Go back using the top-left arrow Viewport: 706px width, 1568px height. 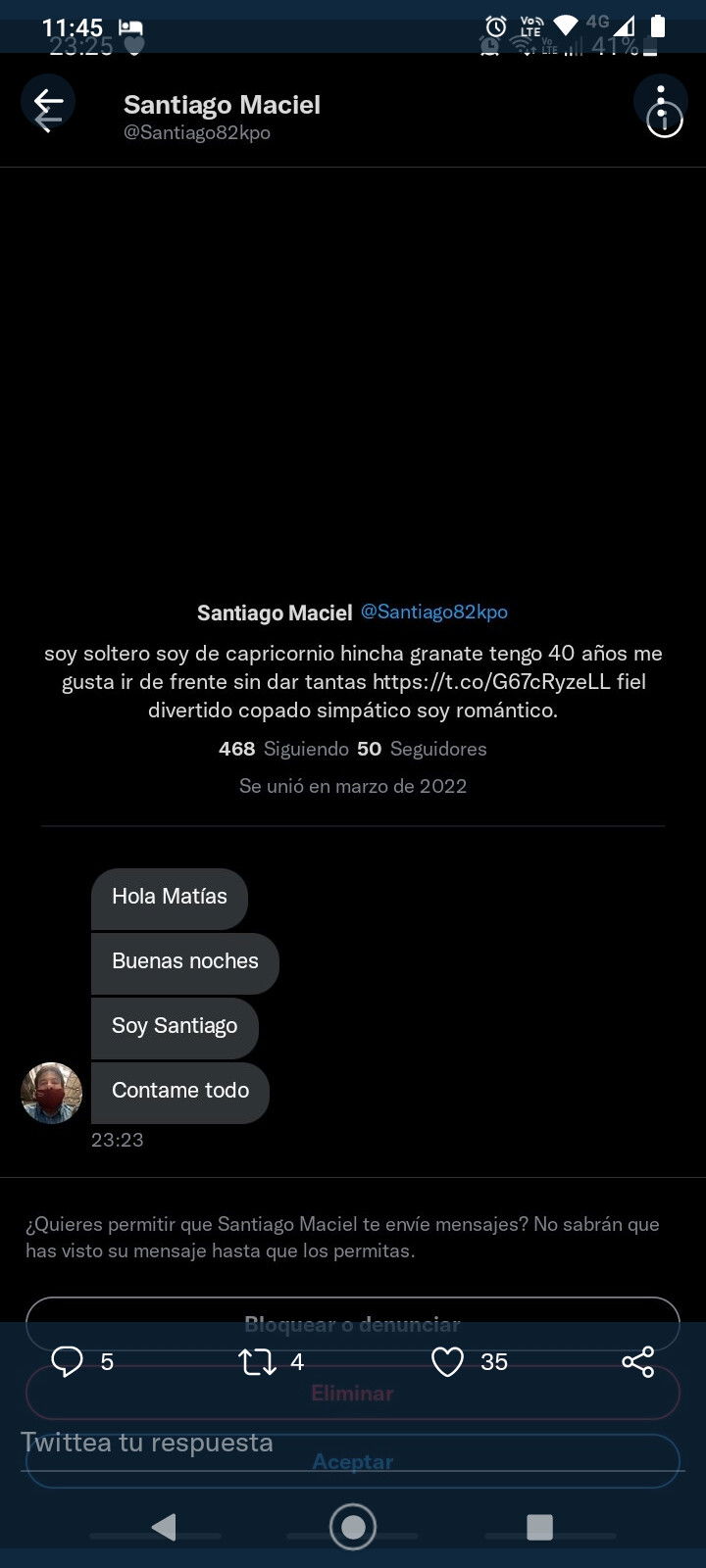(x=48, y=102)
